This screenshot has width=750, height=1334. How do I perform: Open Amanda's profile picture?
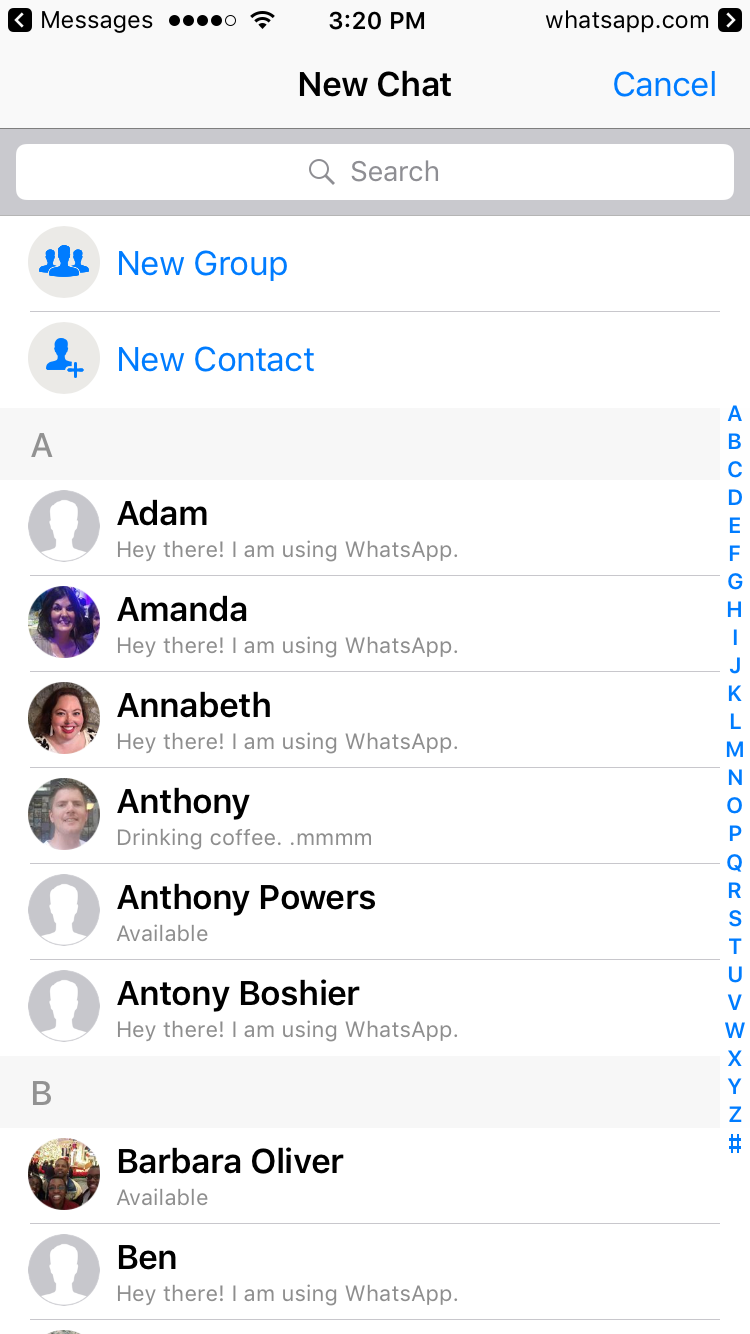64,622
